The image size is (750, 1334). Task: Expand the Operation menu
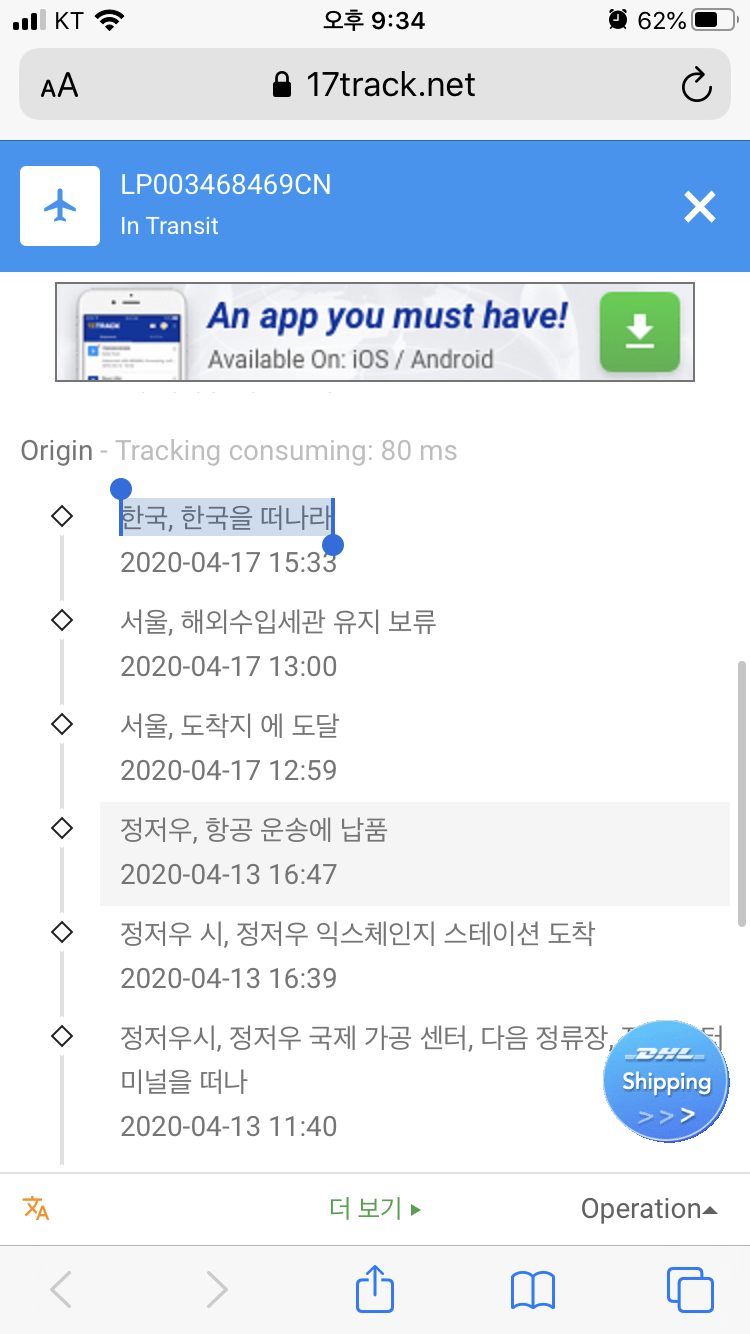coord(649,1208)
